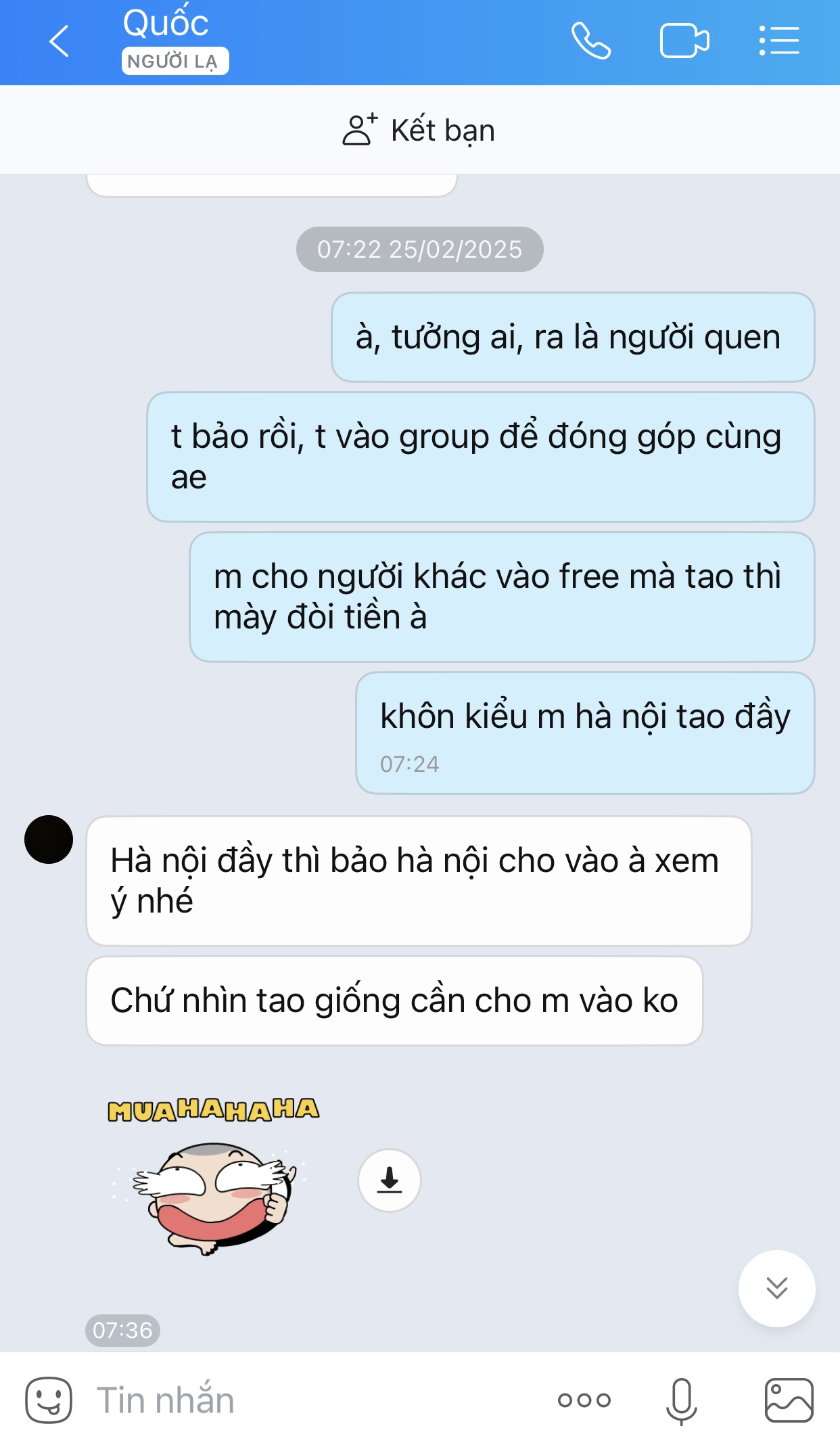View the MUAHAHAHA sticker

point(214,1177)
